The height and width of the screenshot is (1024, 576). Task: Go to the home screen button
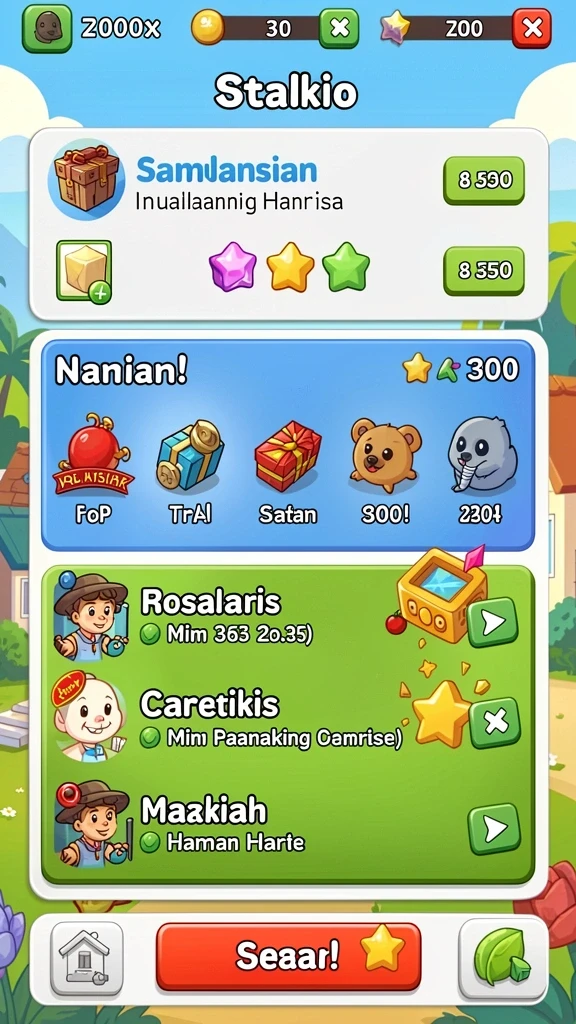pos(87,958)
